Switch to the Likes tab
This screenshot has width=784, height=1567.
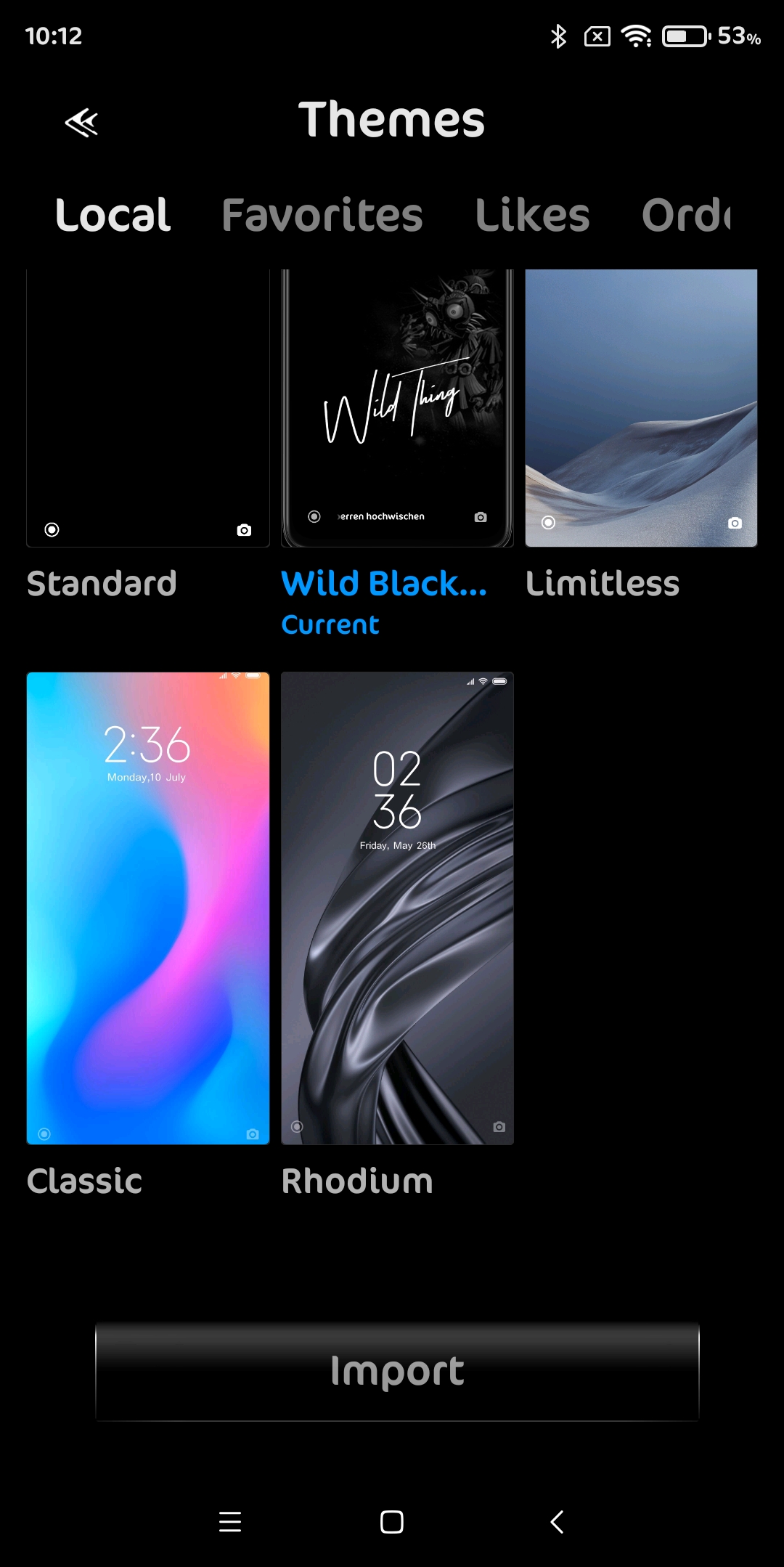[x=532, y=215]
